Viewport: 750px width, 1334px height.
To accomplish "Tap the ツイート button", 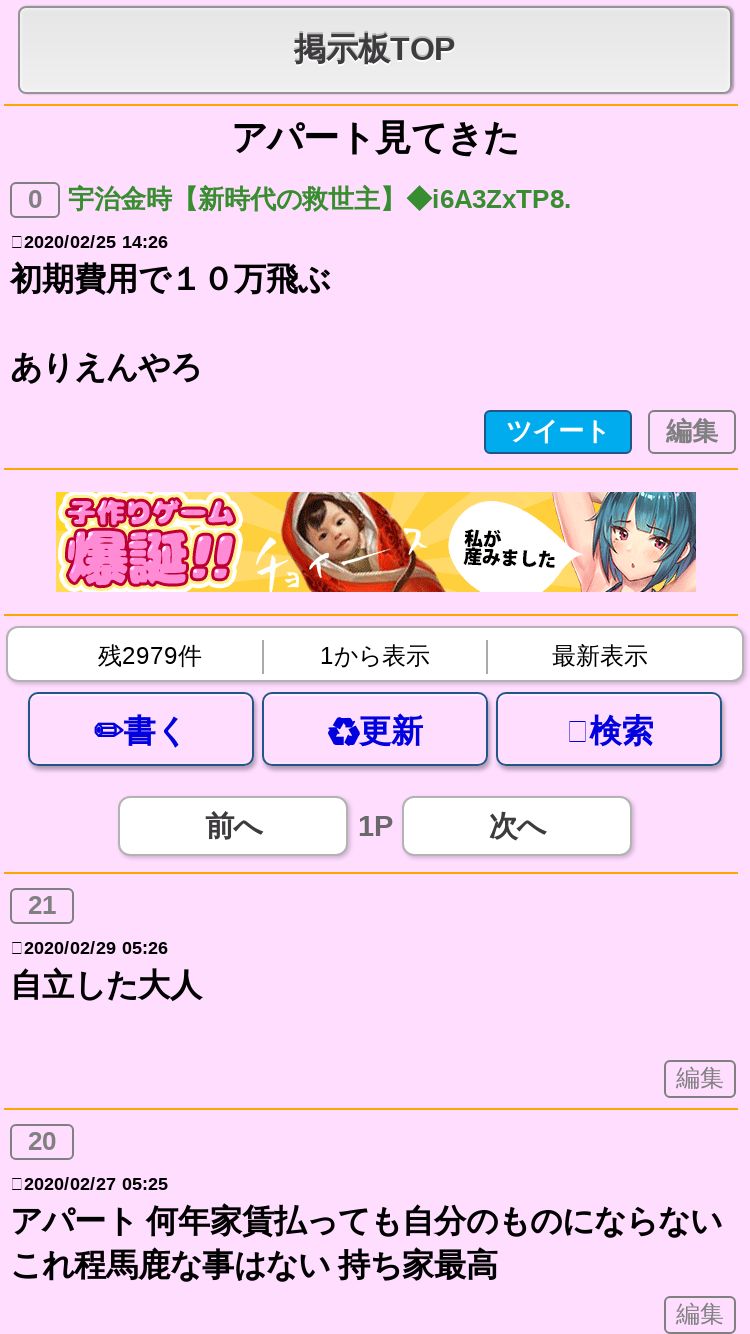I will (558, 432).
